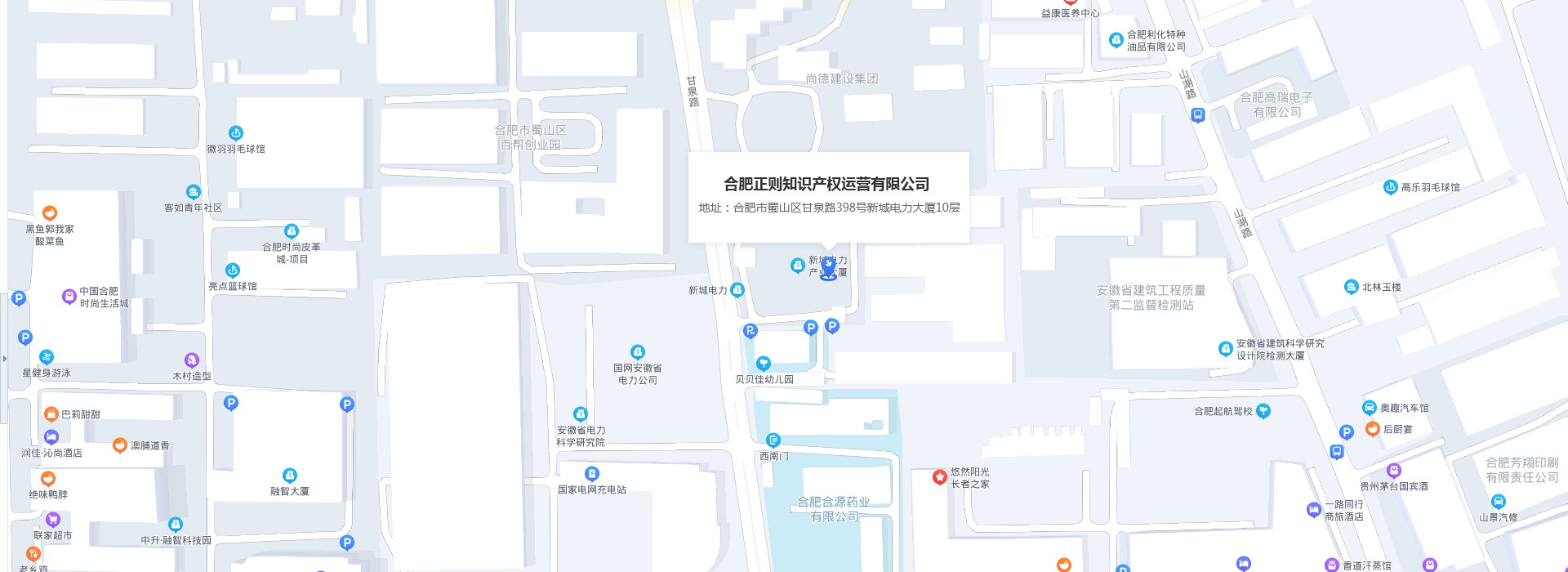Open the 北林玉楼 marker
The width and height of the screenshot is (1568, 572).
click(x=1352, y=287)
